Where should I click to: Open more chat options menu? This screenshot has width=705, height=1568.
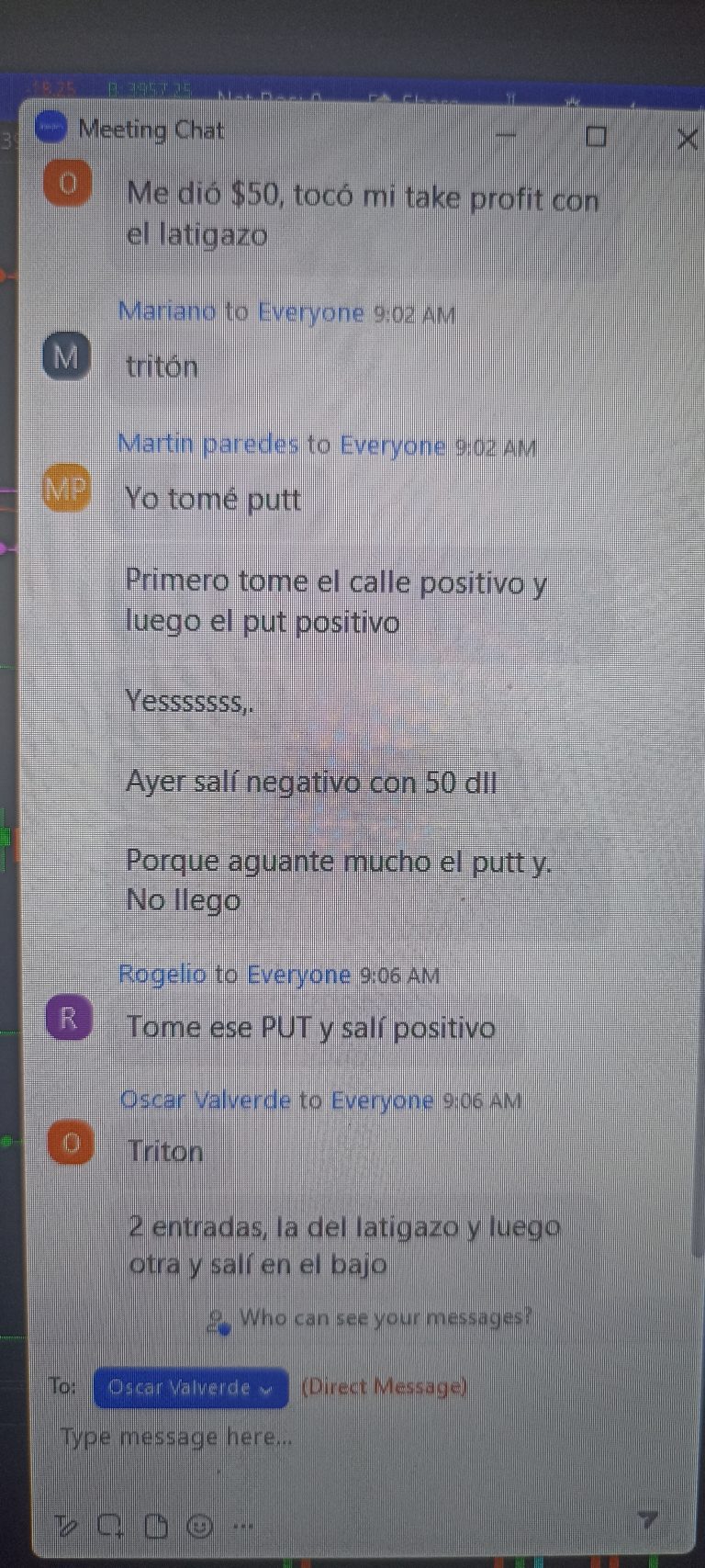(x=242, y=1526)
